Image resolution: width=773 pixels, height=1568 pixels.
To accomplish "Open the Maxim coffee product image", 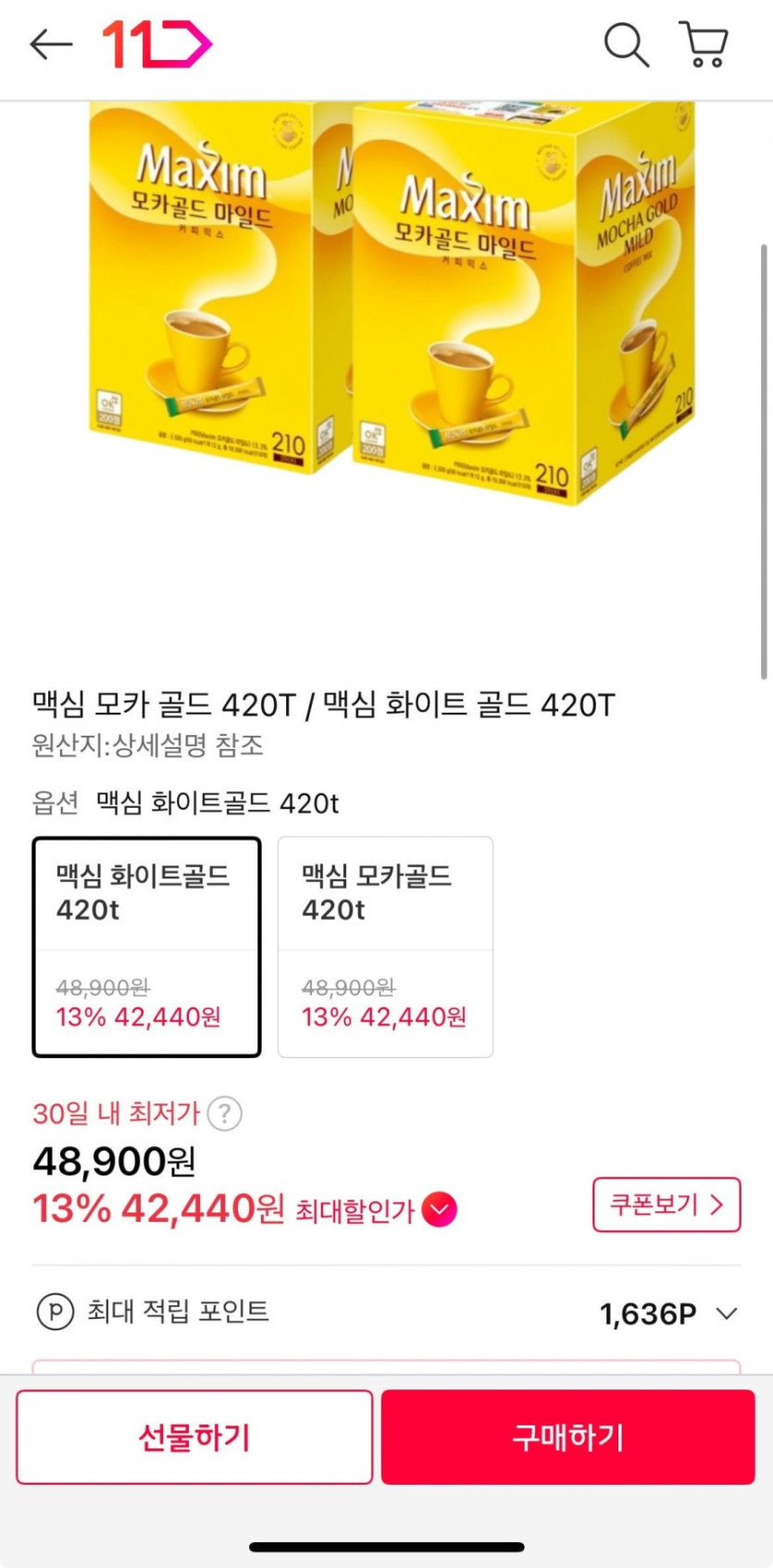I will [x=389, y=305].
